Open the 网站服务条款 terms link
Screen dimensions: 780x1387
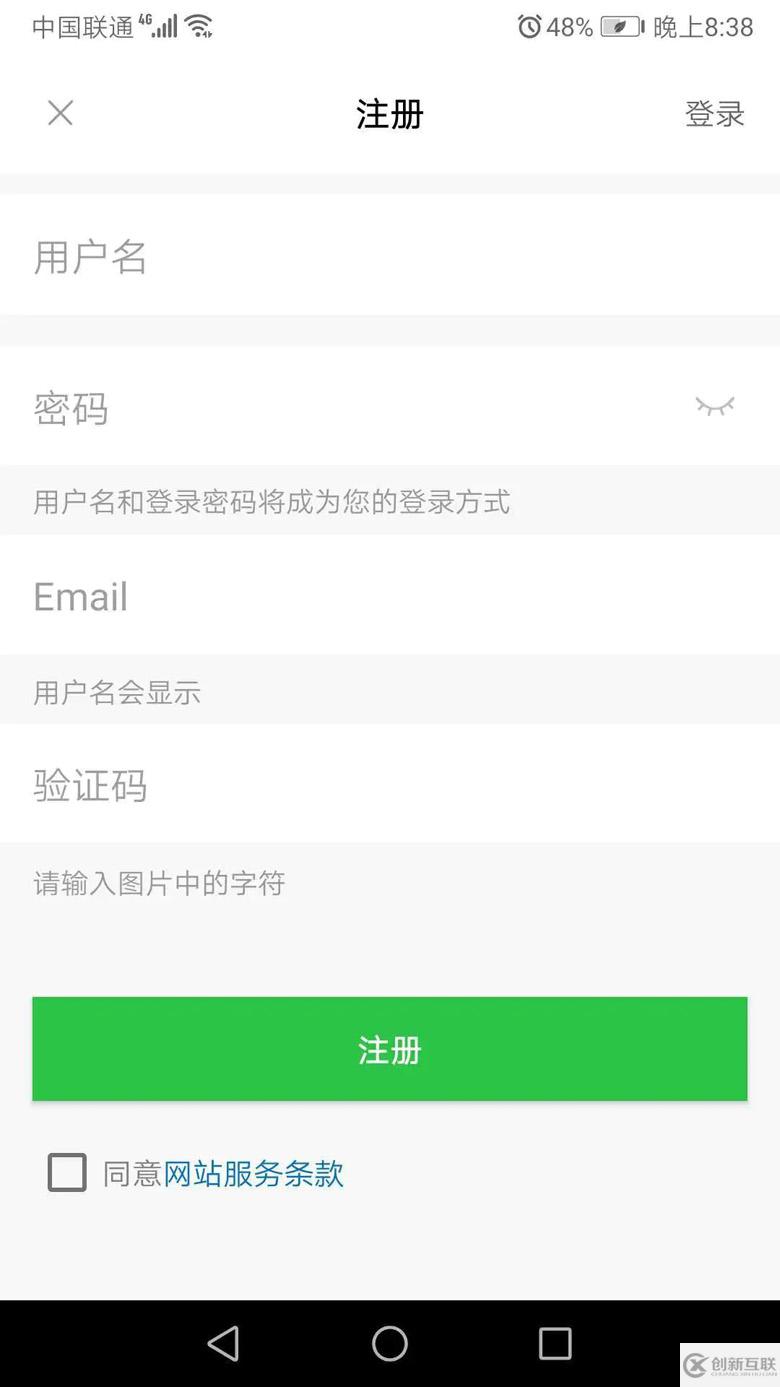point(254,1172)
